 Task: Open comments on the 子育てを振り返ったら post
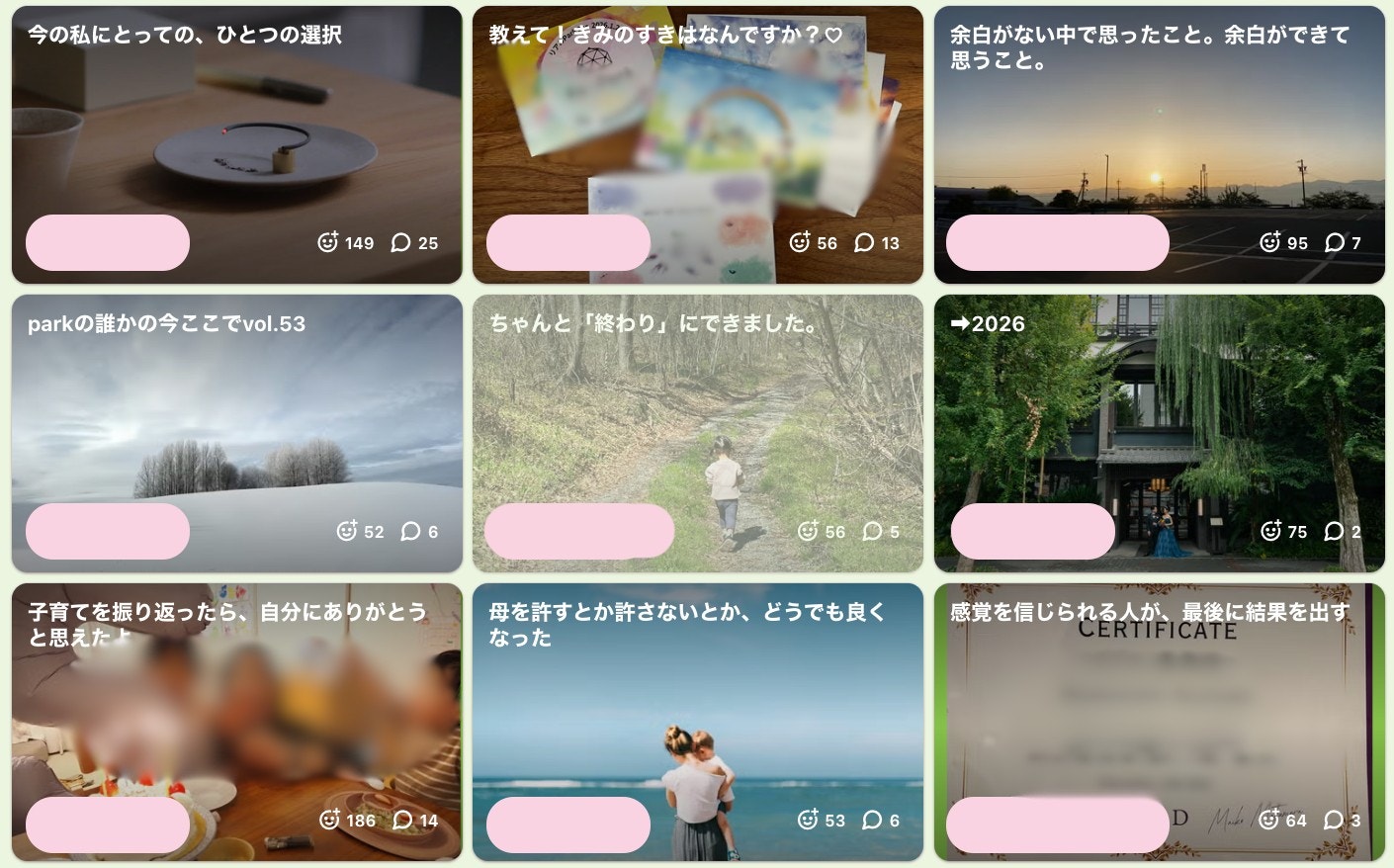click(x=402, y=820)
